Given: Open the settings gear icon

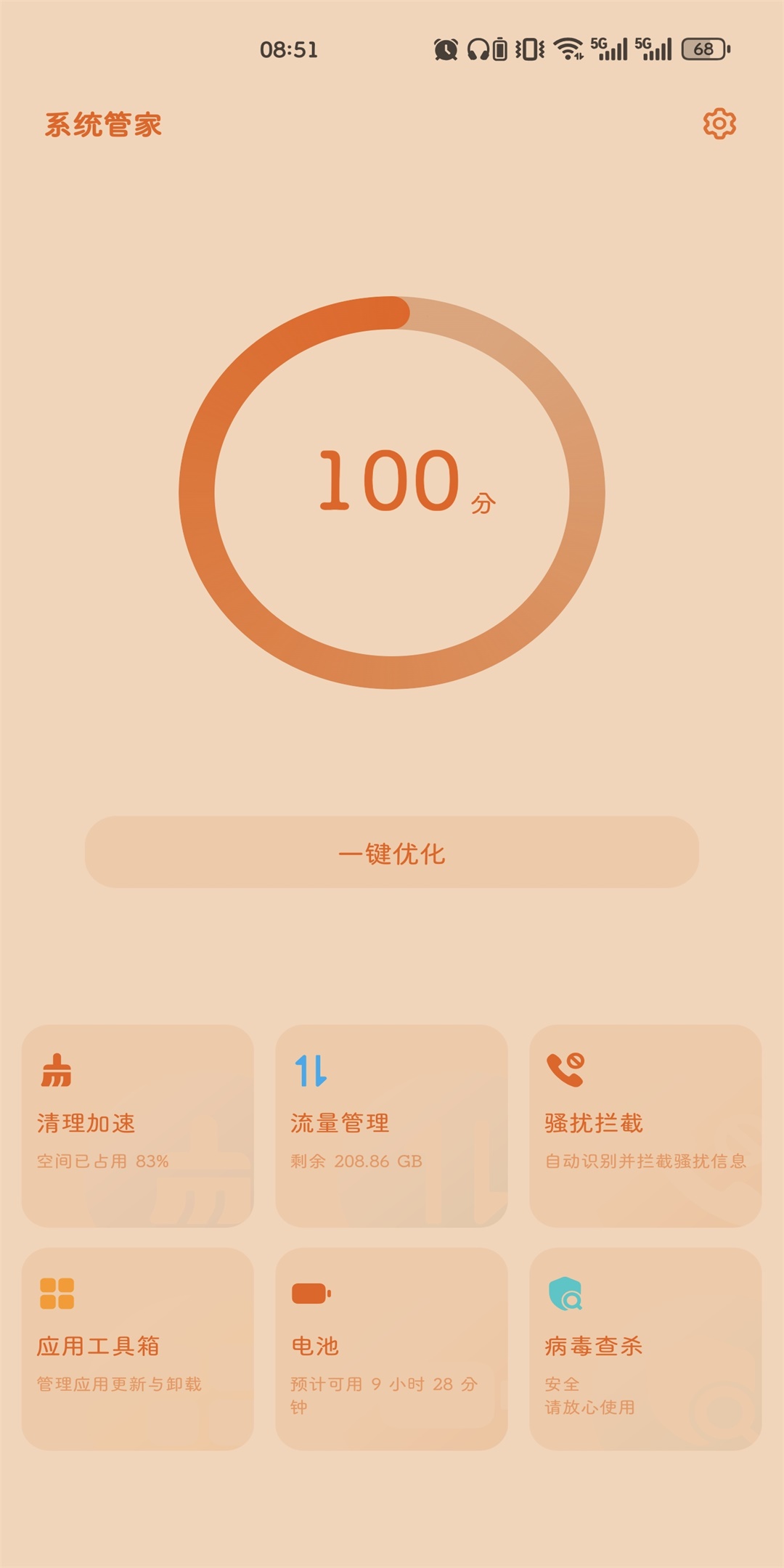Looking at the screenshot, I should point(719,124).
